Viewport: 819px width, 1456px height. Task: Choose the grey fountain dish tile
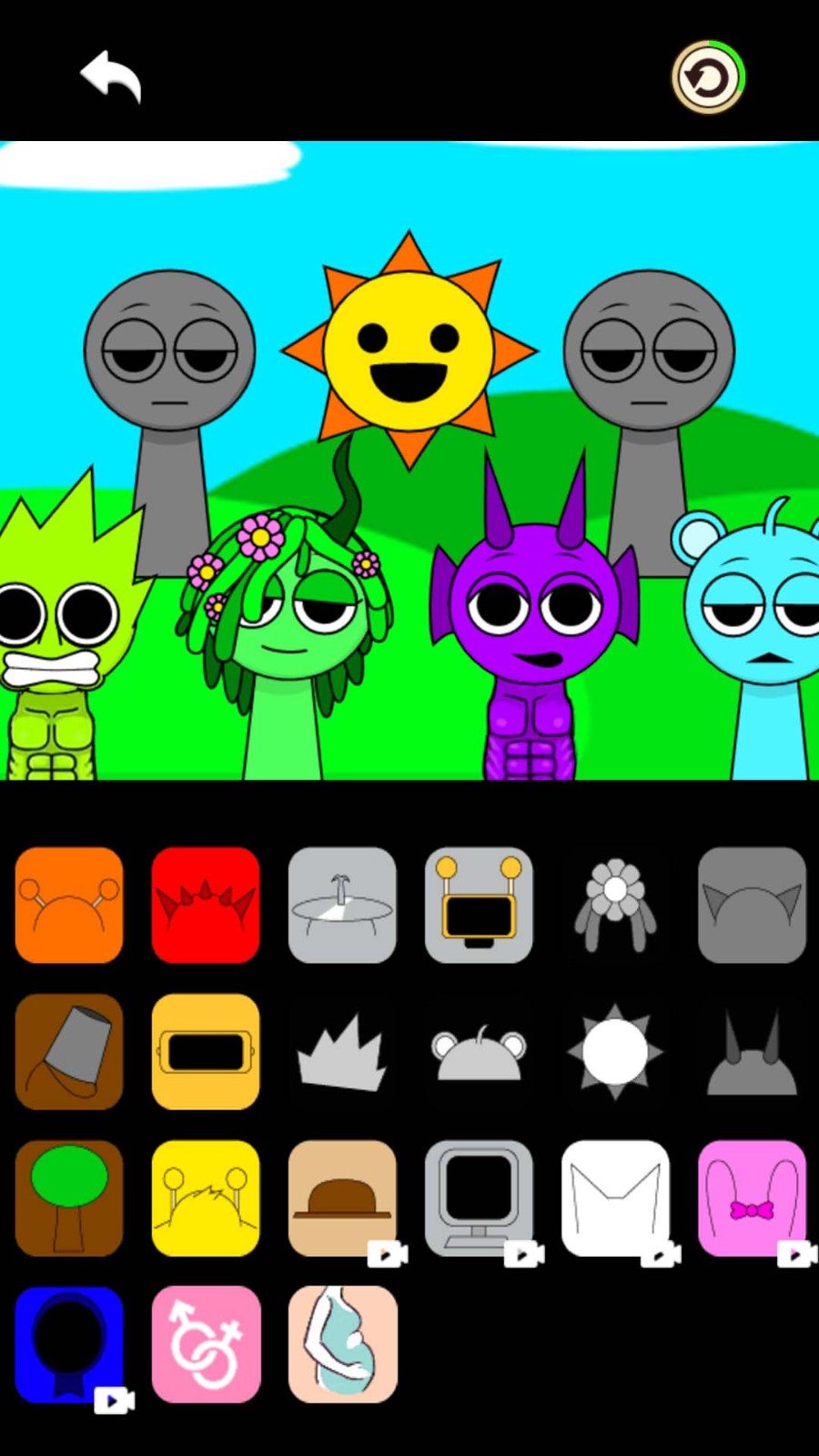[x=342, y=905]
